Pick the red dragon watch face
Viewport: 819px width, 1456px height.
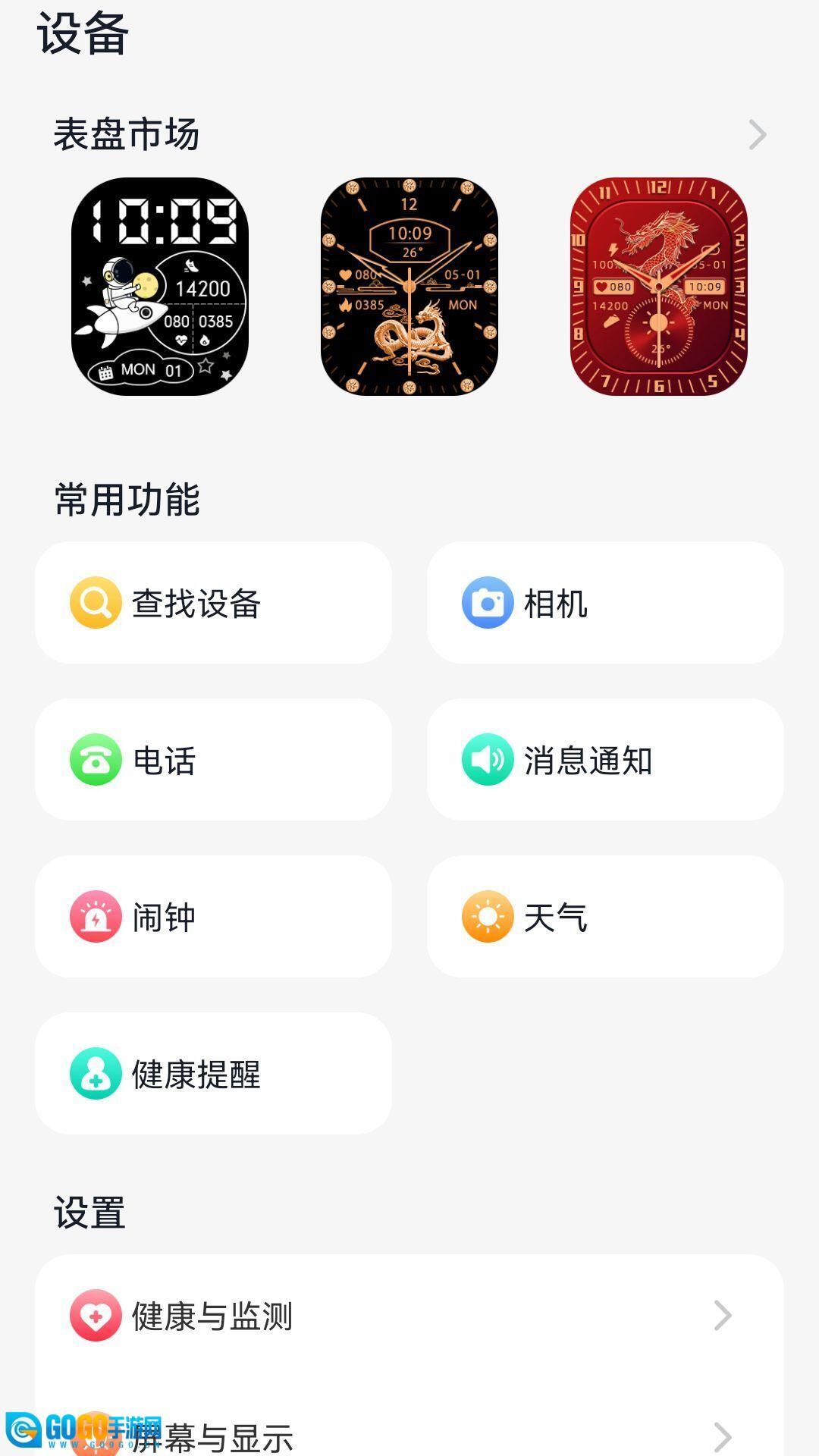(x=658, y=287)
